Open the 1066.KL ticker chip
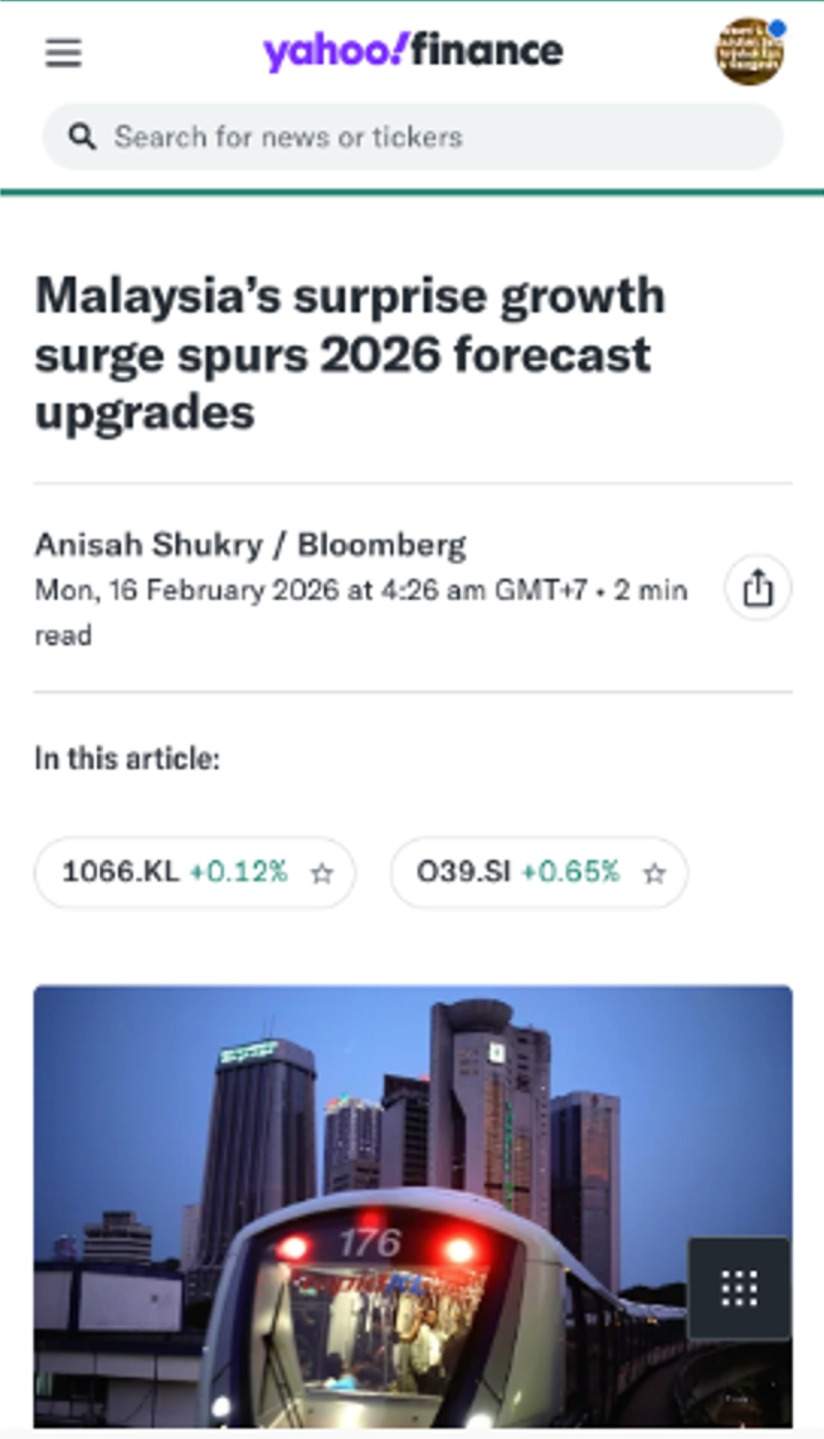824x1439 pixels. click(174, 872)
